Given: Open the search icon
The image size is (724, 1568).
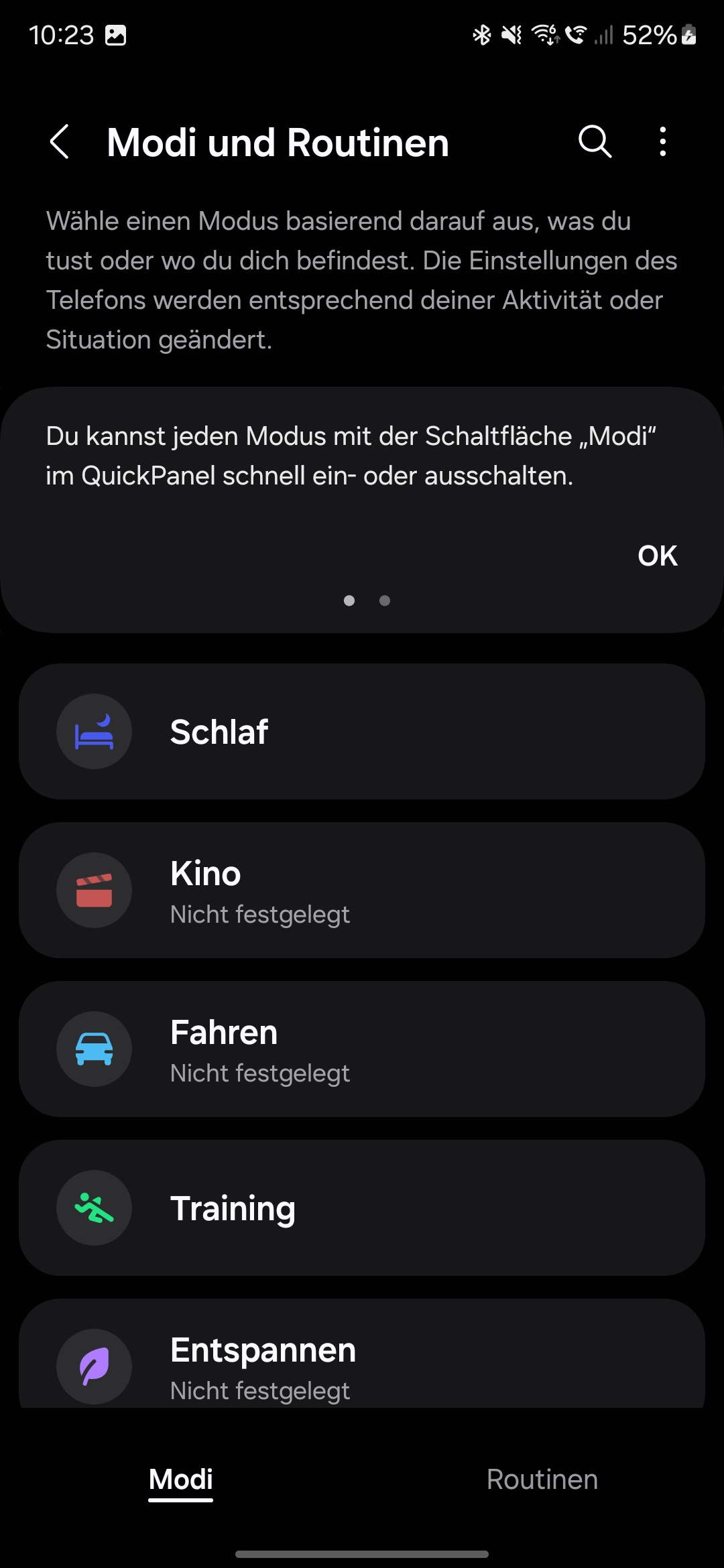Looking at the screenshot, I should pos(595,142).
